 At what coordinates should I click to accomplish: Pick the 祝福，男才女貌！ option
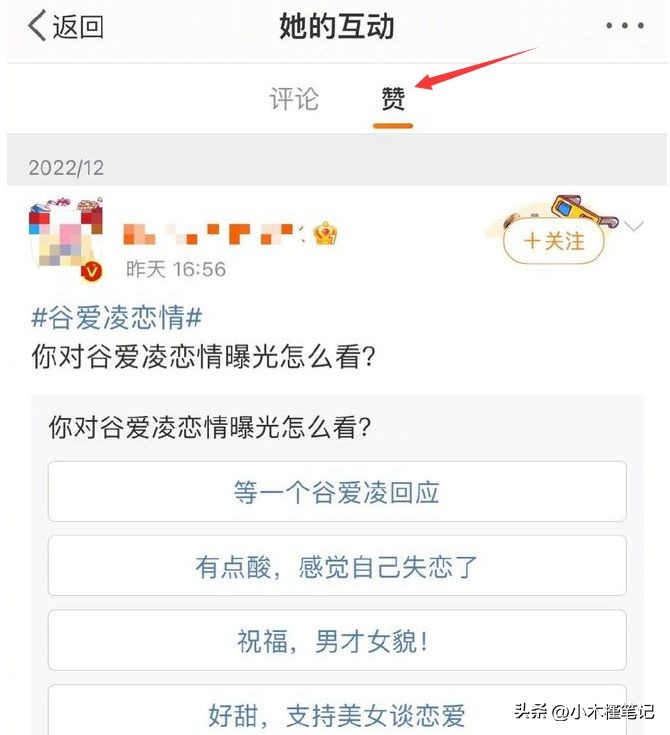pyautogui.click(x=337, y=641)
